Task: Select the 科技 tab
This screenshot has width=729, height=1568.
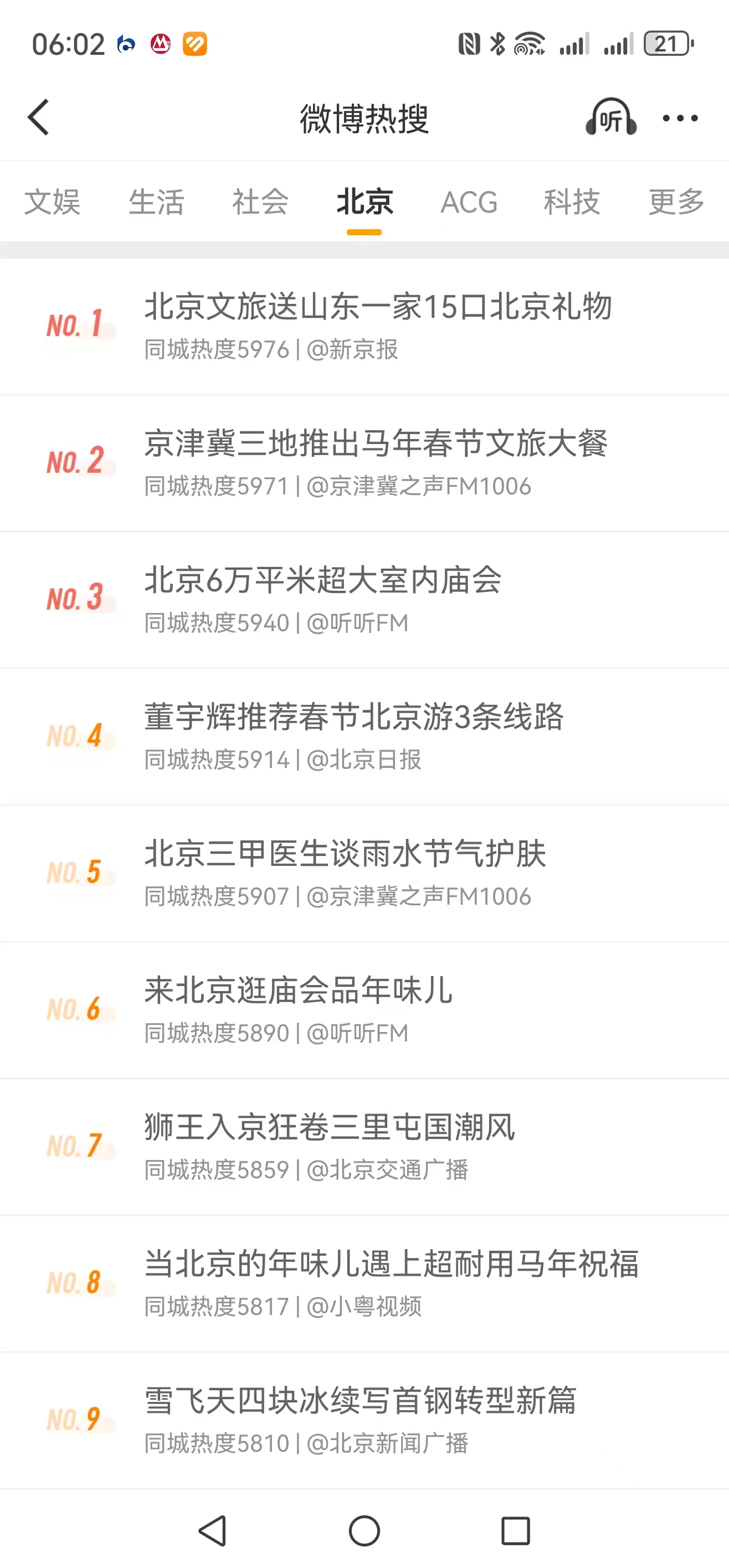Action: [572, 202]
